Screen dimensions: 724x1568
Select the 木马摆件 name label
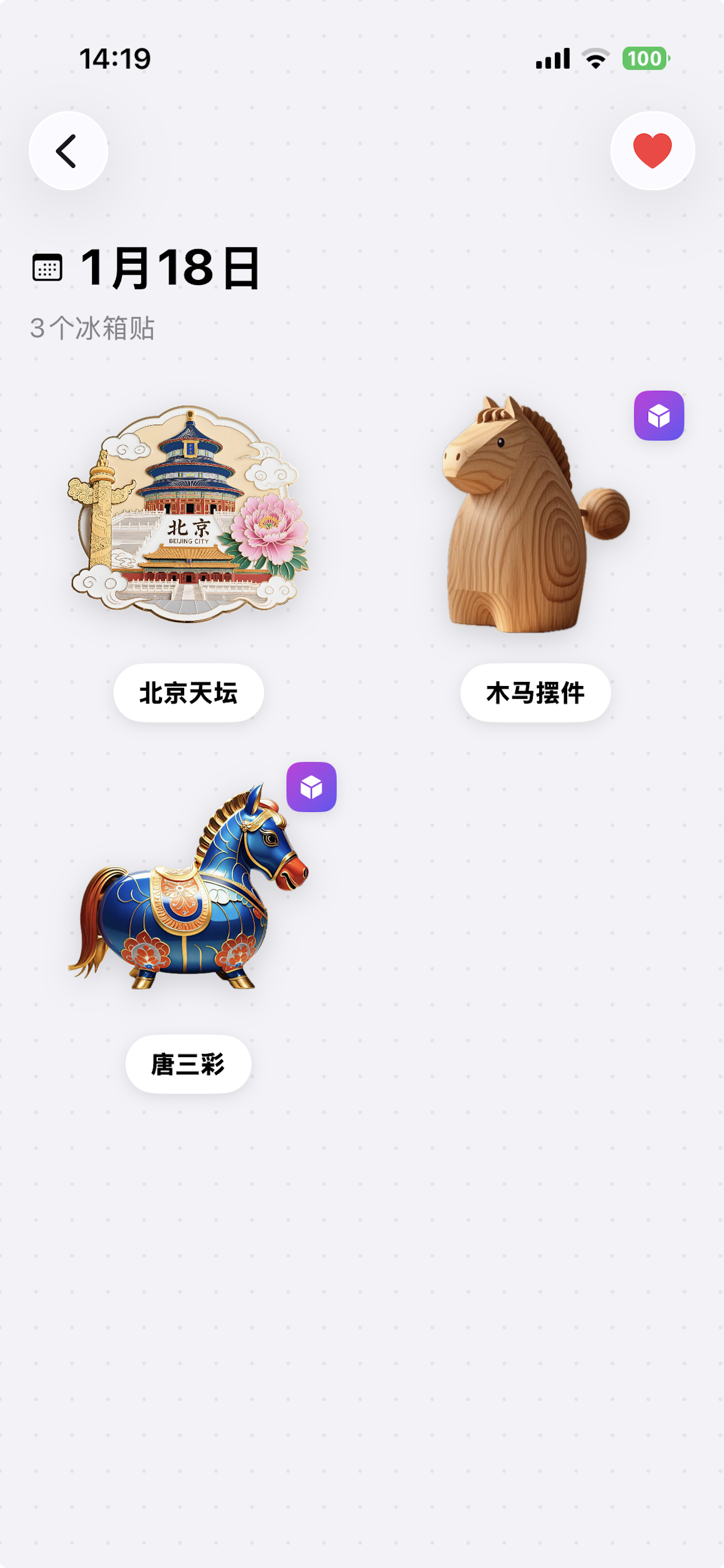pos(535,692)
